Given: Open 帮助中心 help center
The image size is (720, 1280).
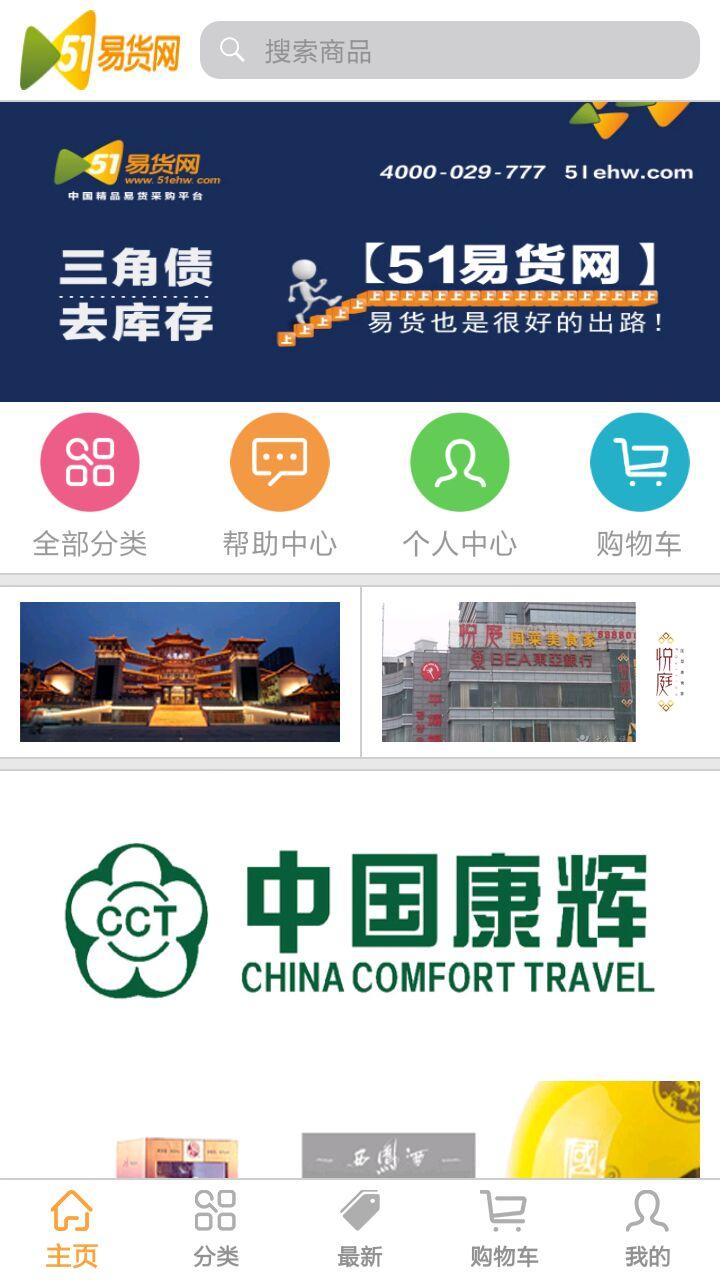Looking at the screenshot, I should [280, 486].
